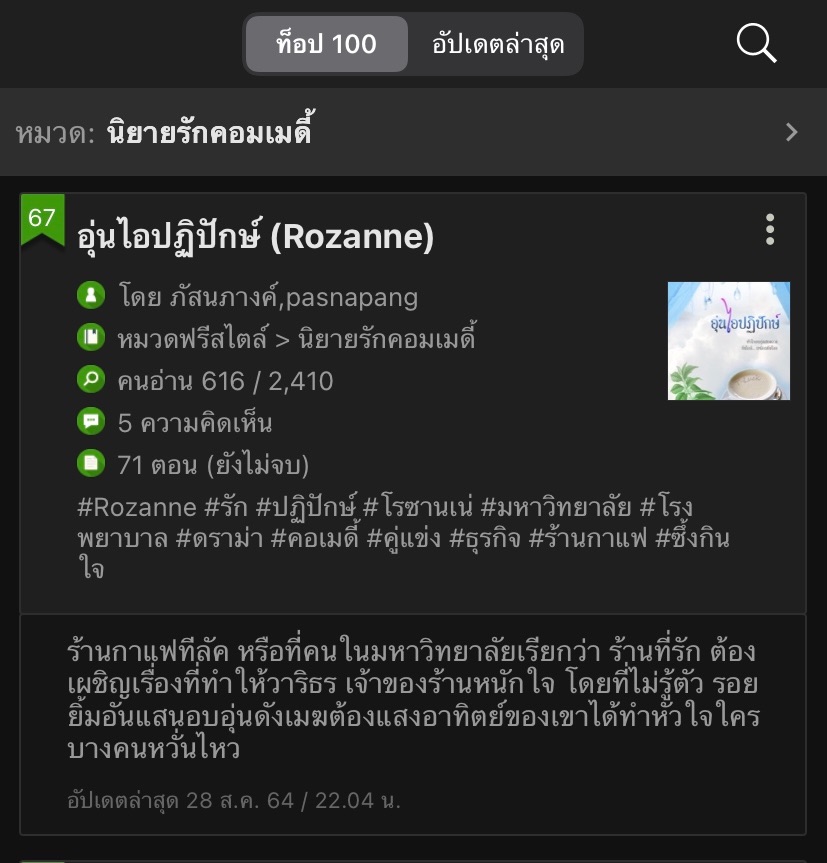This screenshot has height=863, width=827.
Task: Open overflow menu for อุ่นไอปฏิปักษ์
Action: (x=769, y=230)
